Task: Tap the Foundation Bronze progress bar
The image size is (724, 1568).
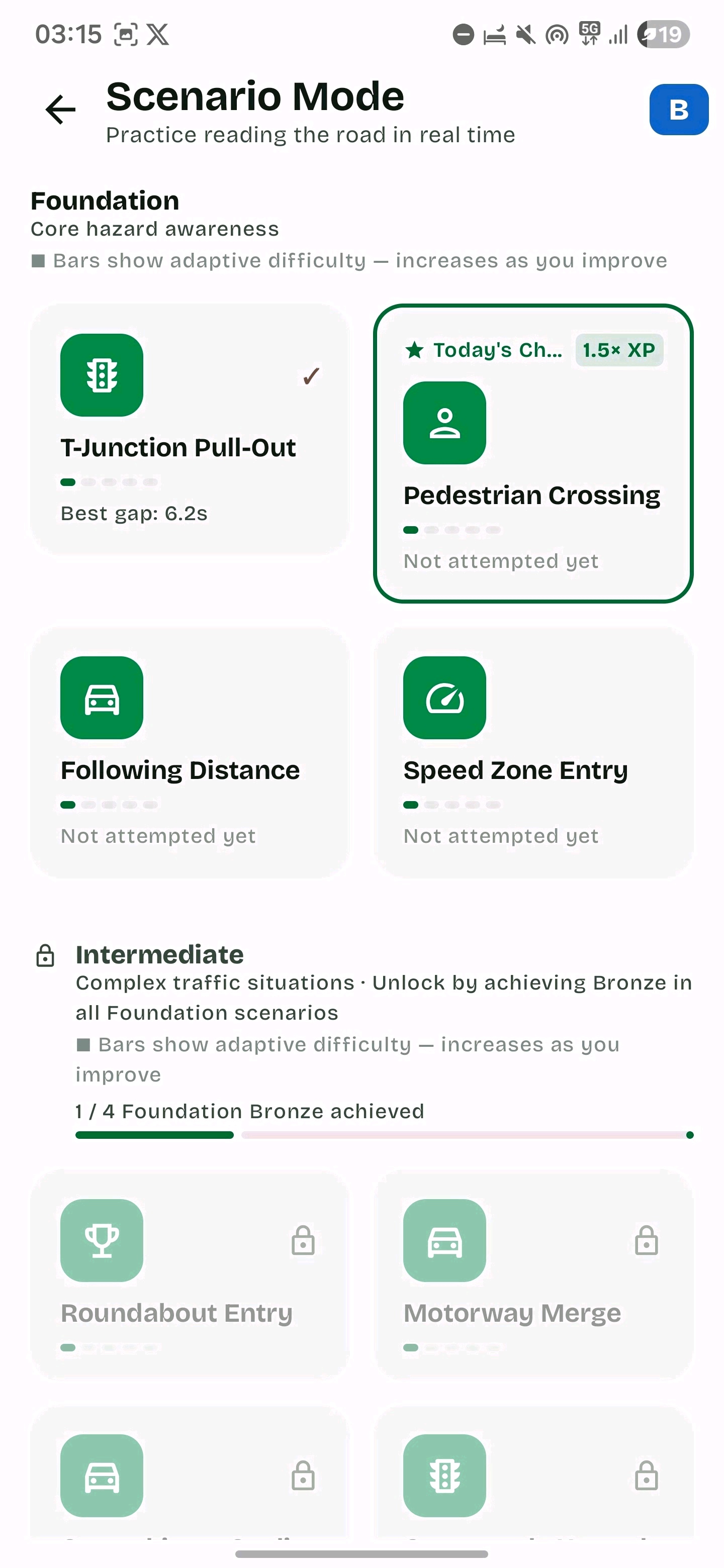Action: 383,1135
